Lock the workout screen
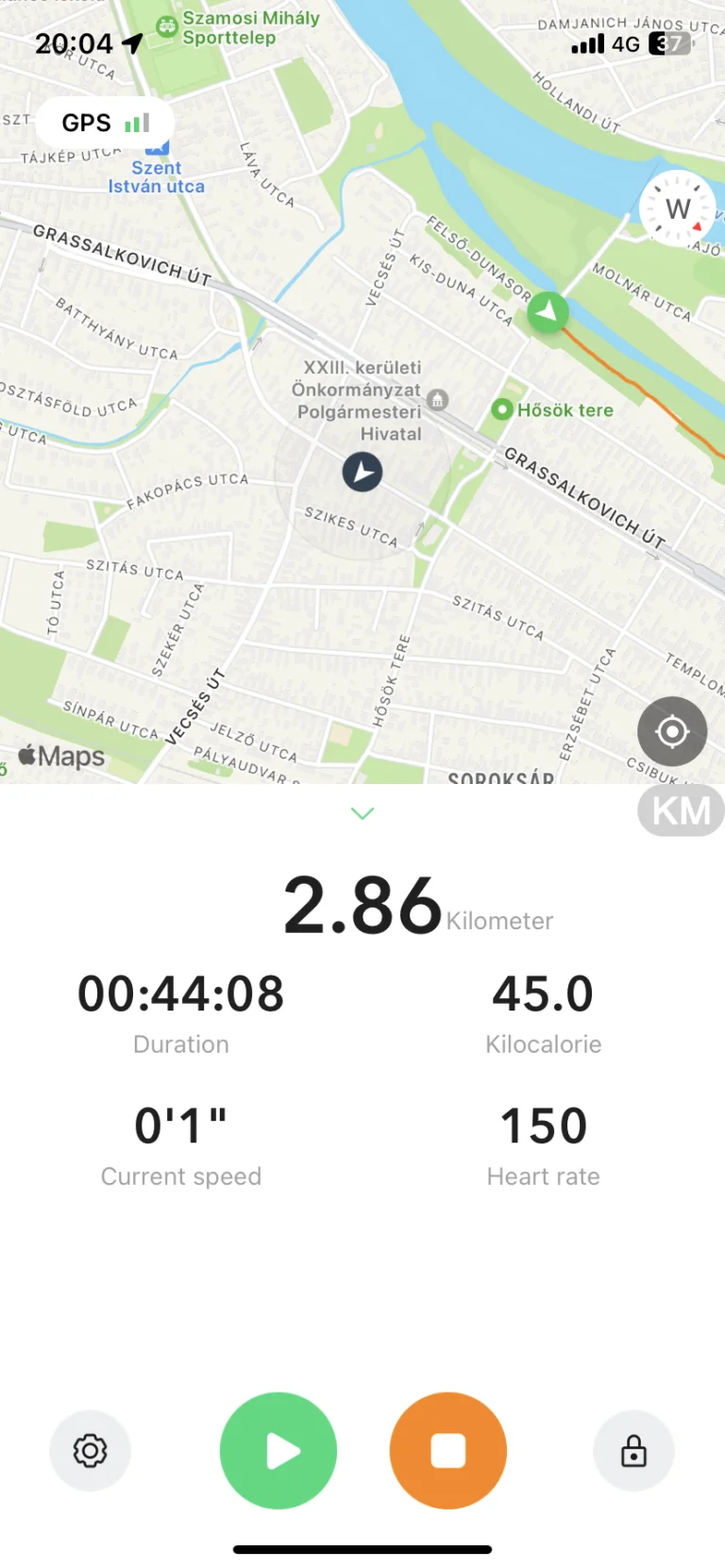 click(633, 1450)
